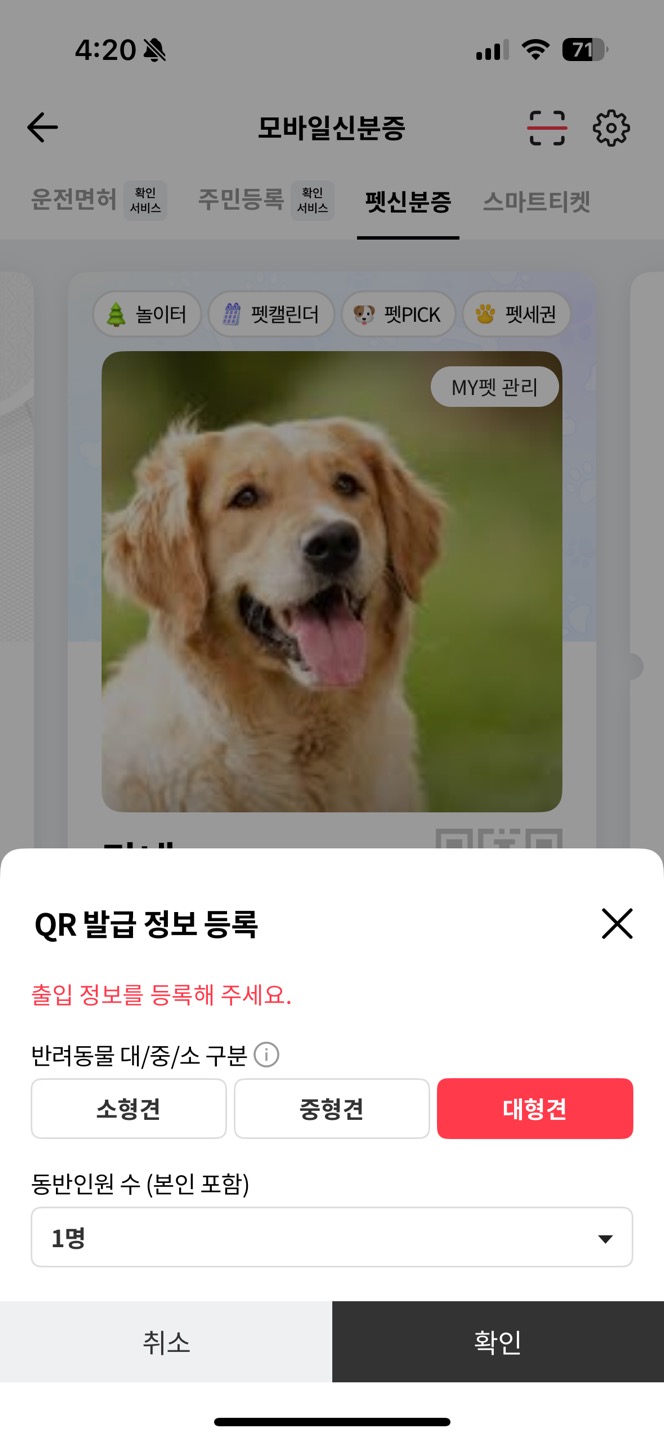664x1440 pixels.
Task: Open the 놀이터 chip
Action: pos(147,314)
